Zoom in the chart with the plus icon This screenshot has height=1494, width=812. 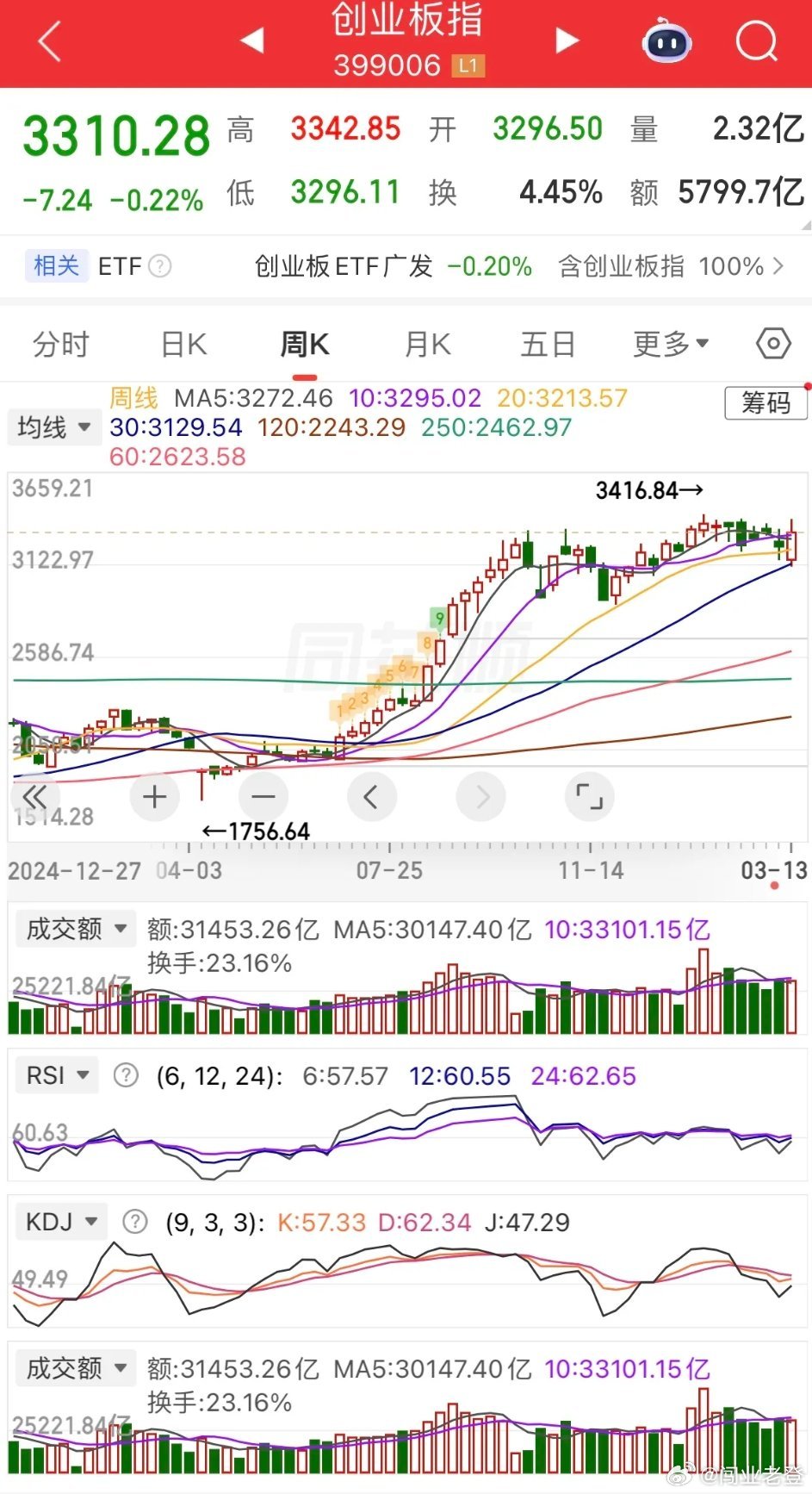click(154, 797)
